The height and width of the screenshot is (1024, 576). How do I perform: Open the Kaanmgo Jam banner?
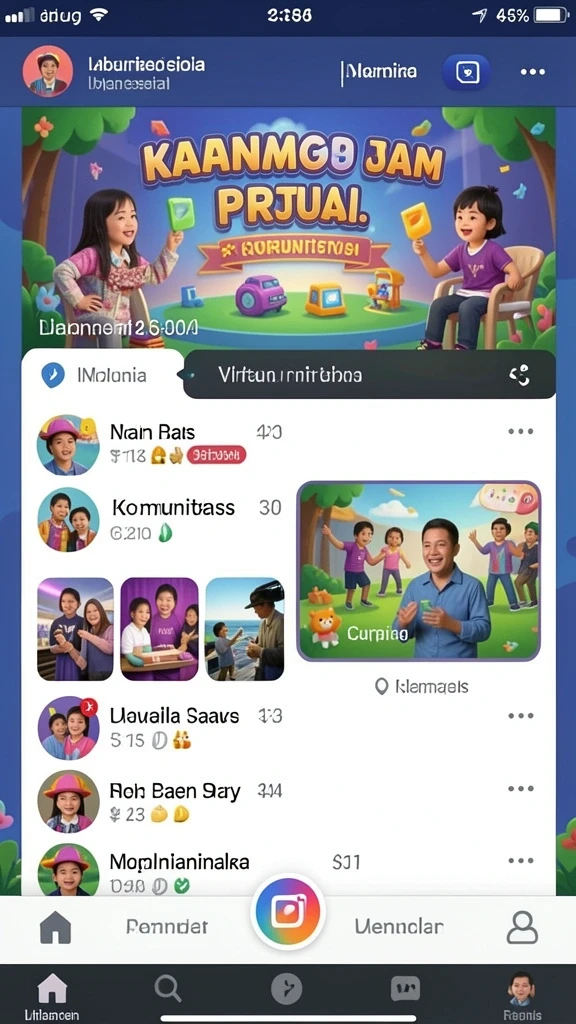[x=289, y=229]
